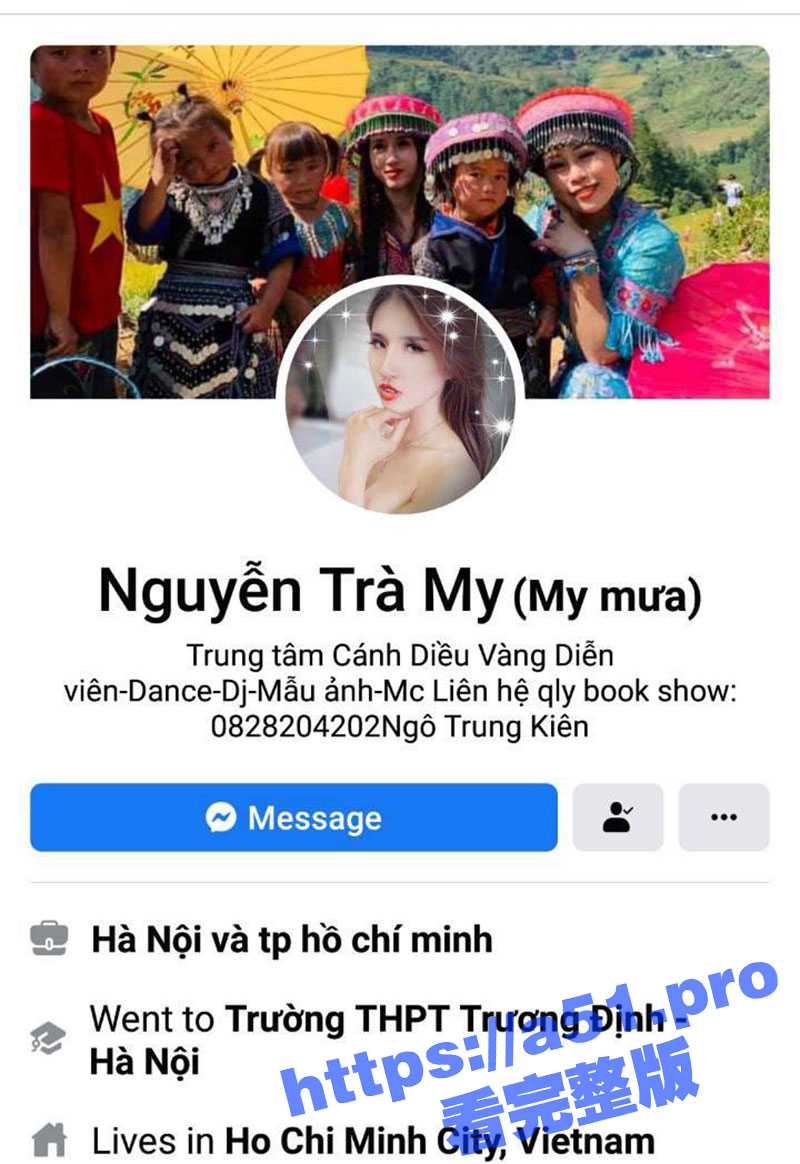Open the Hà Nội và tp hồ chí minh workplace

click(292, 939)
